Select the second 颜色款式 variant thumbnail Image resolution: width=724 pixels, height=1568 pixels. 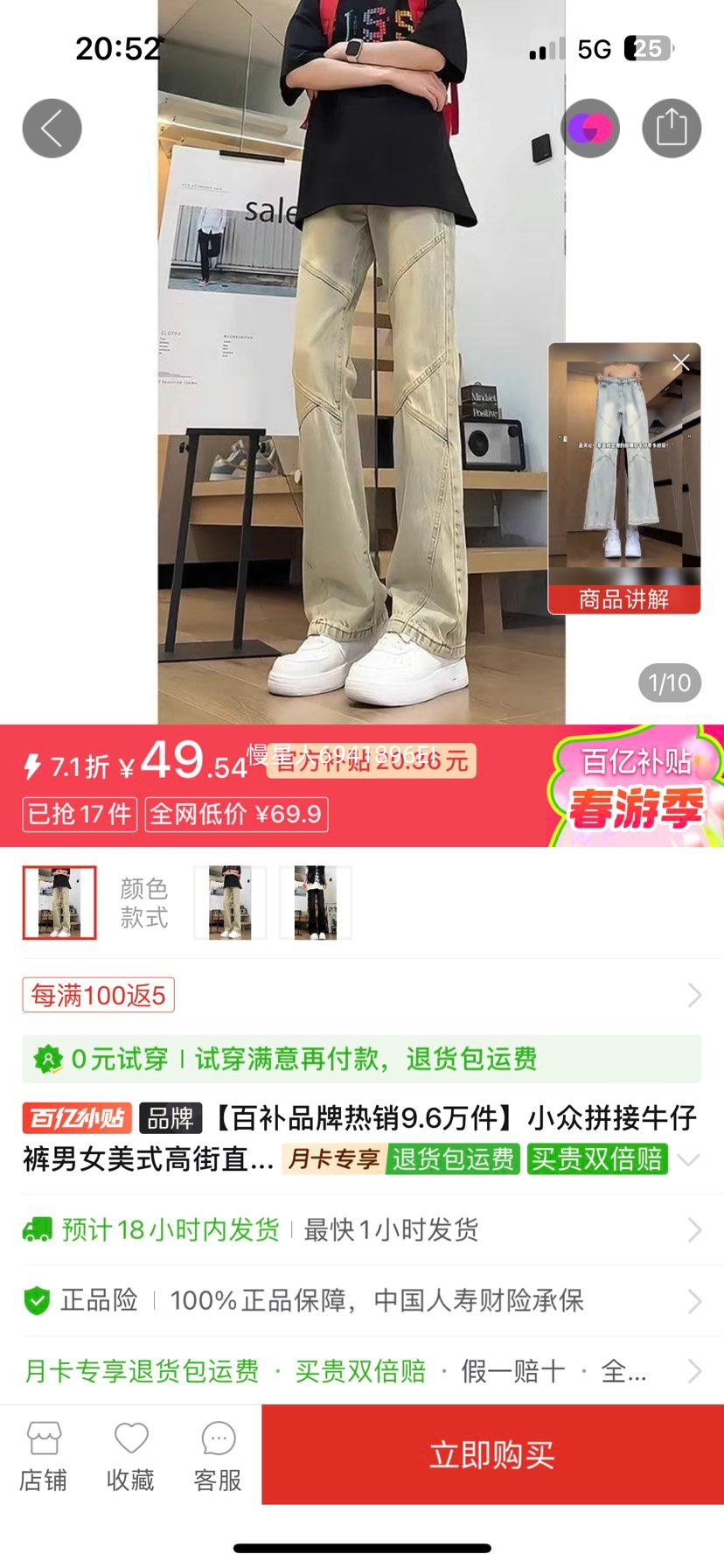click(228, 903)
